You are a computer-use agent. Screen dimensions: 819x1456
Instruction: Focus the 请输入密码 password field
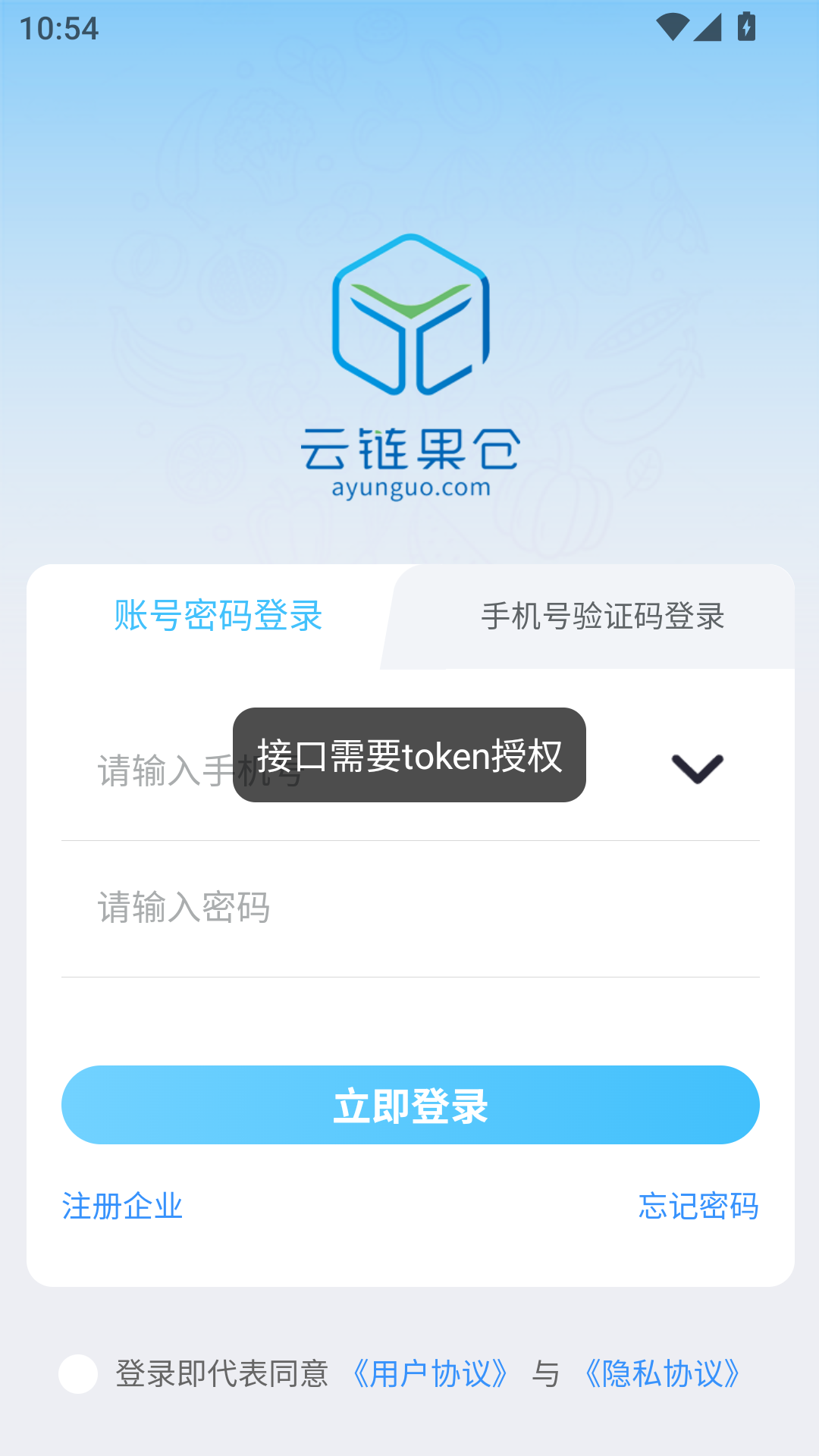[409, 907]
